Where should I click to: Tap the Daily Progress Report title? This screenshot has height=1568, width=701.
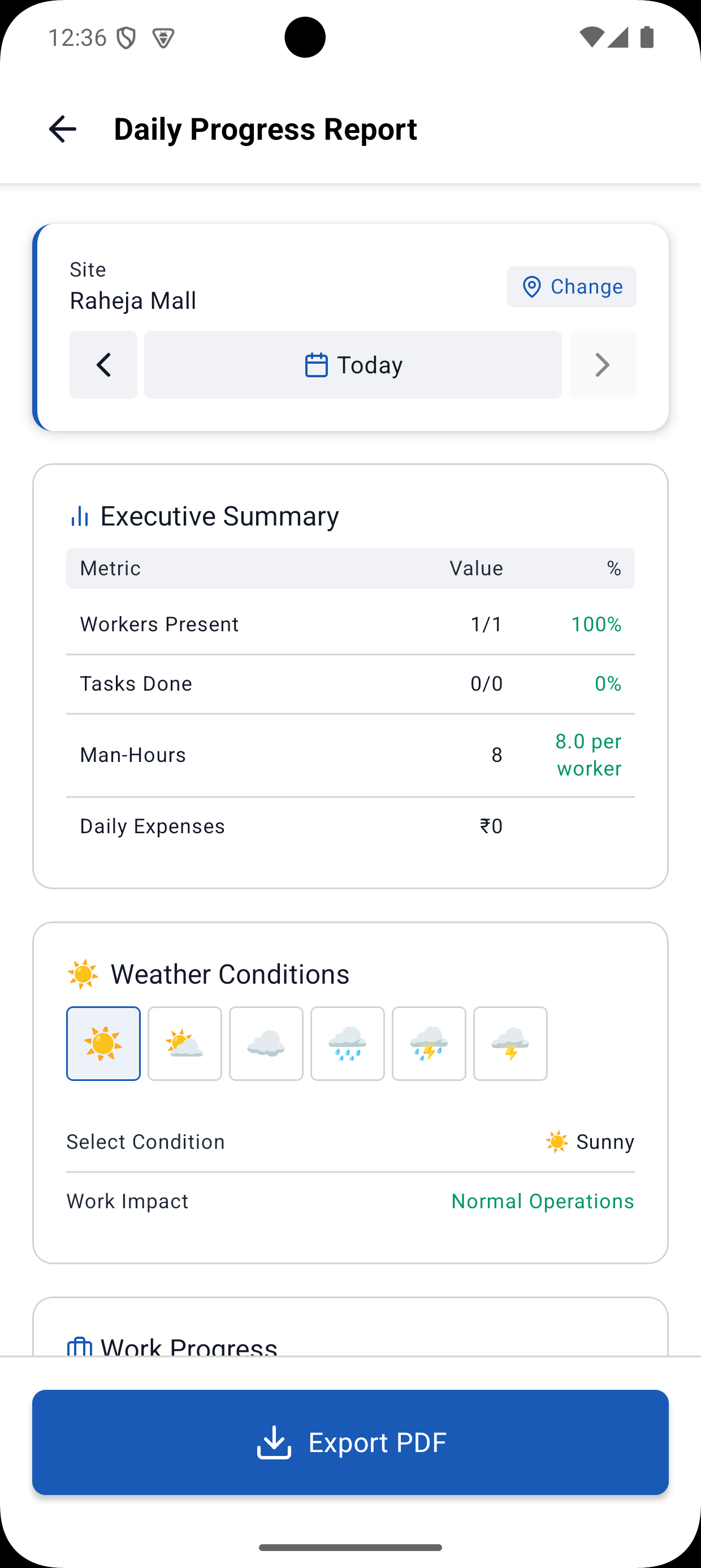click(x=265, y=128)
